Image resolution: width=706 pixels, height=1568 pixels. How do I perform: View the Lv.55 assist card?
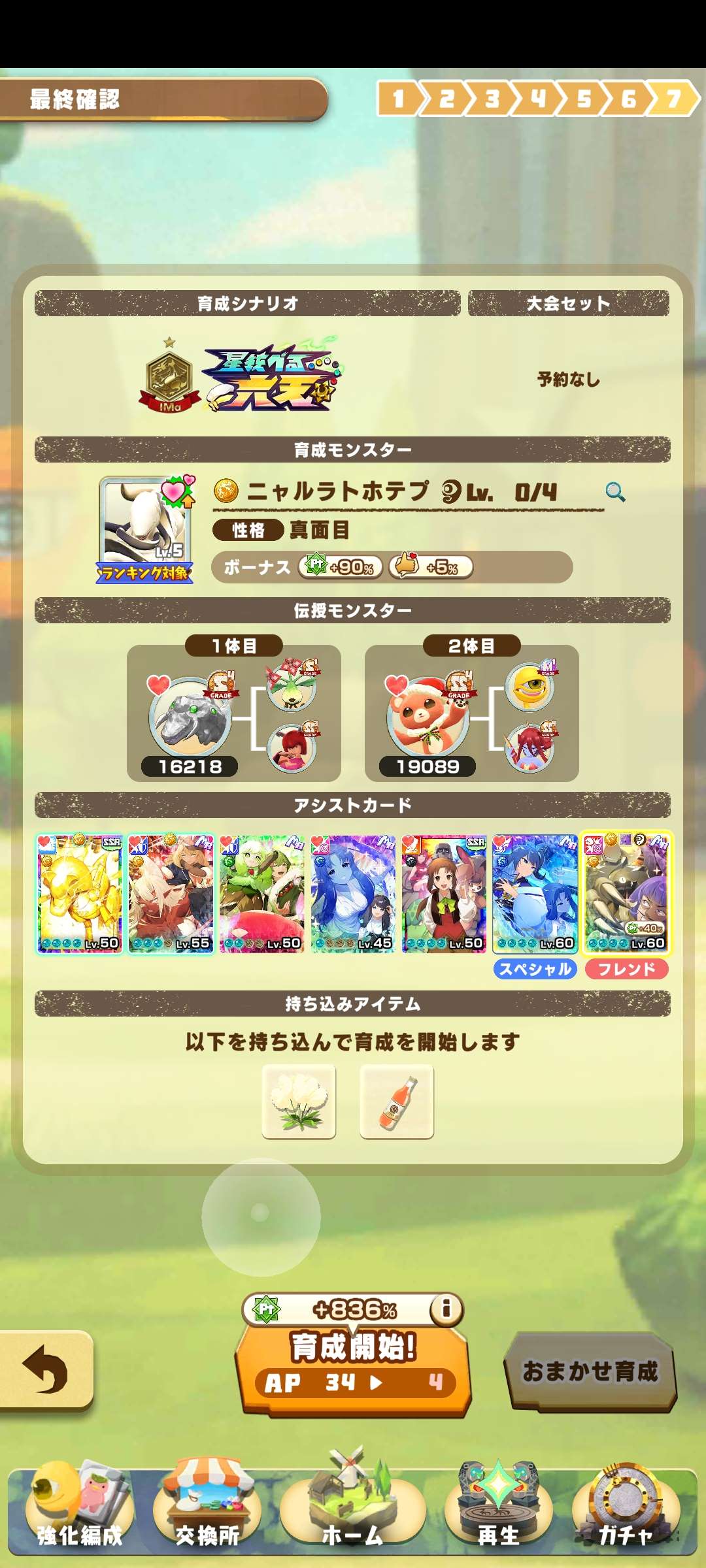click(171, 893)
